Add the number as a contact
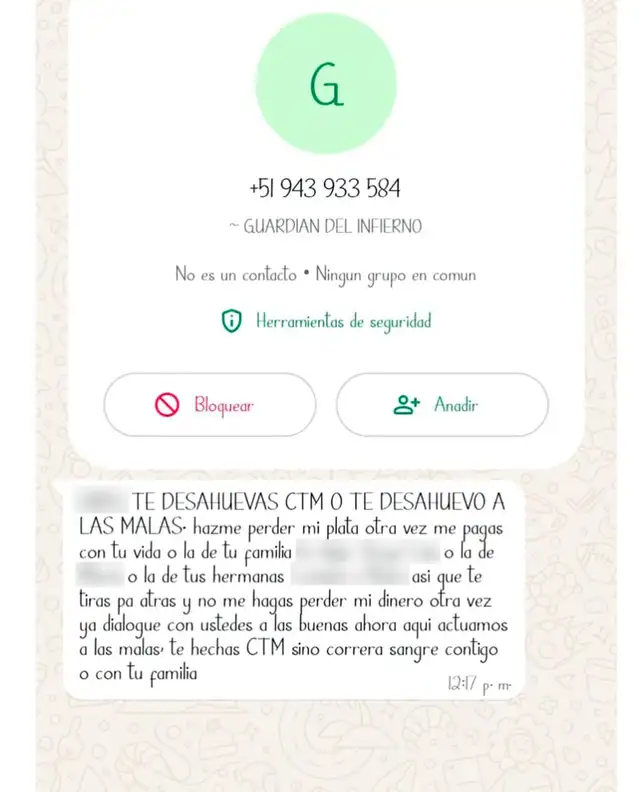The width and height of the screenshot is (640, 792). [x=441, y=405]
